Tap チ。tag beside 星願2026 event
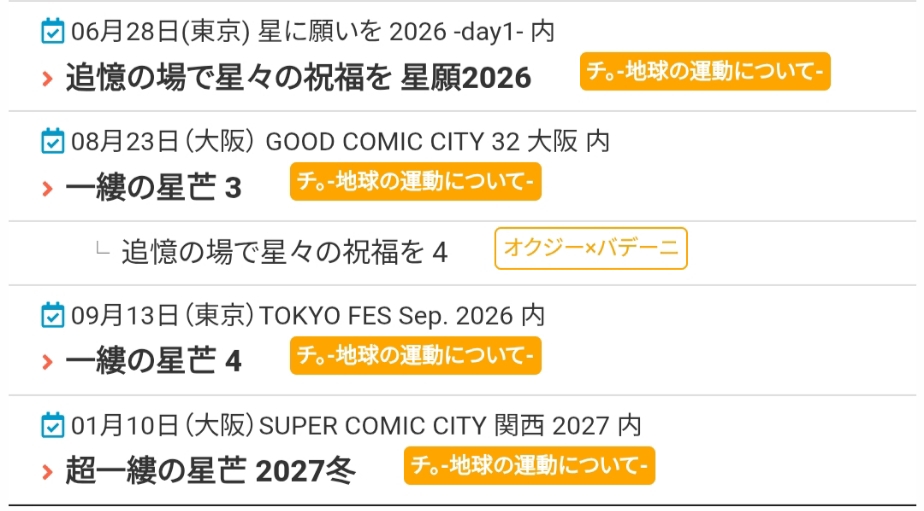 tap(705, 72)
